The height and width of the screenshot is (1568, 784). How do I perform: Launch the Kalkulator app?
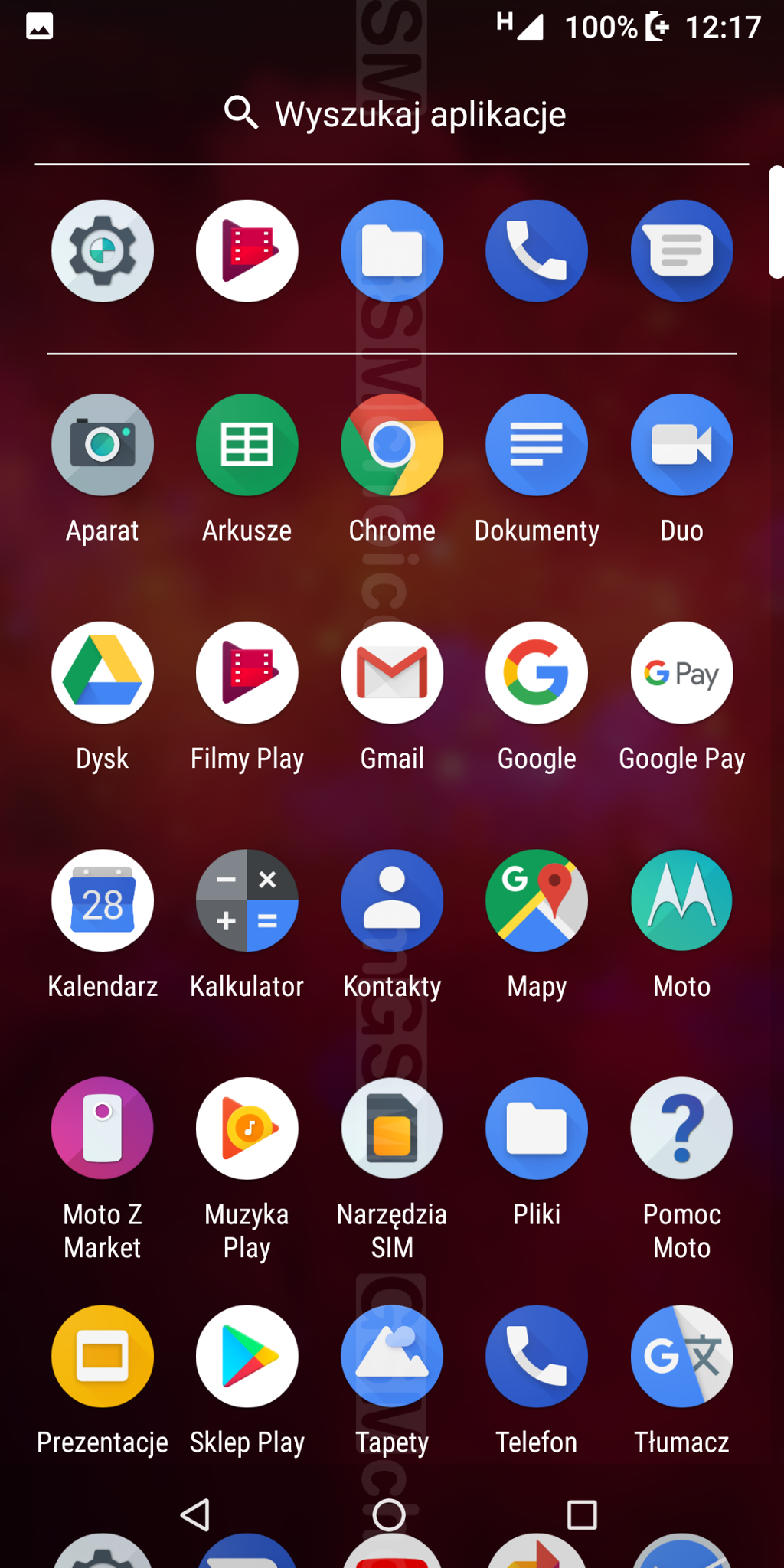247,901
